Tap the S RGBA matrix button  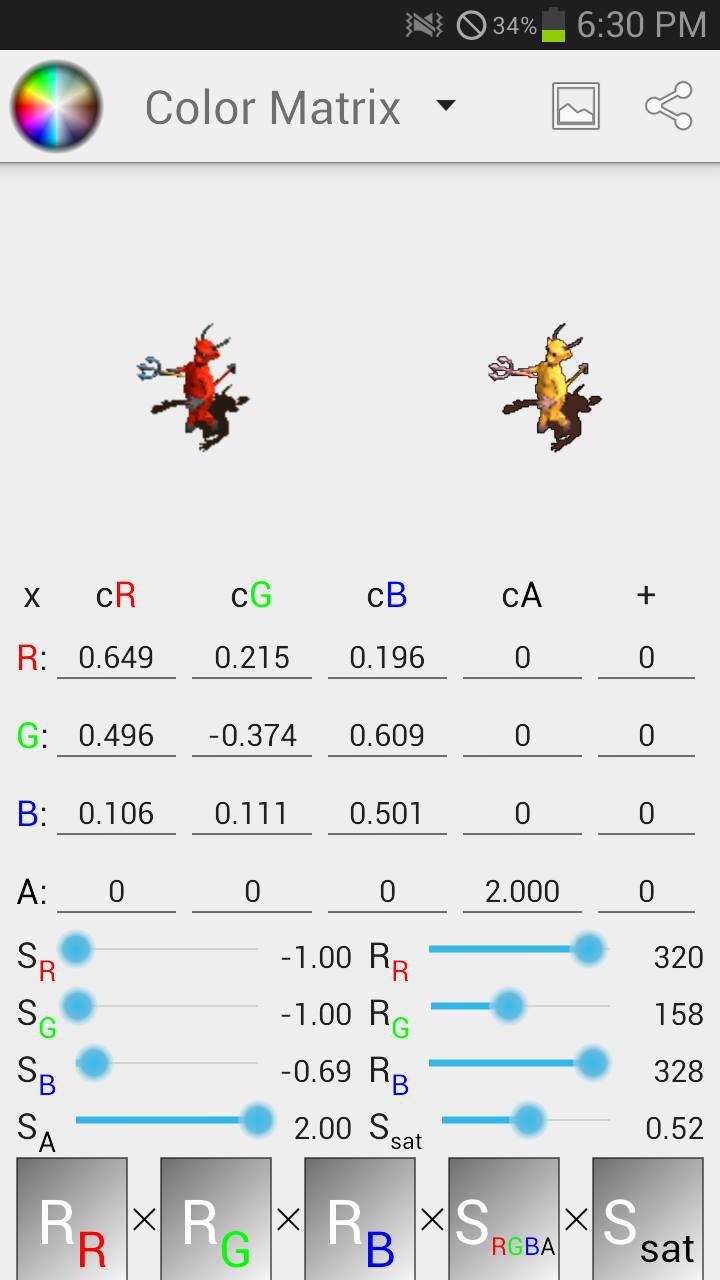[x=504, y=1218]
